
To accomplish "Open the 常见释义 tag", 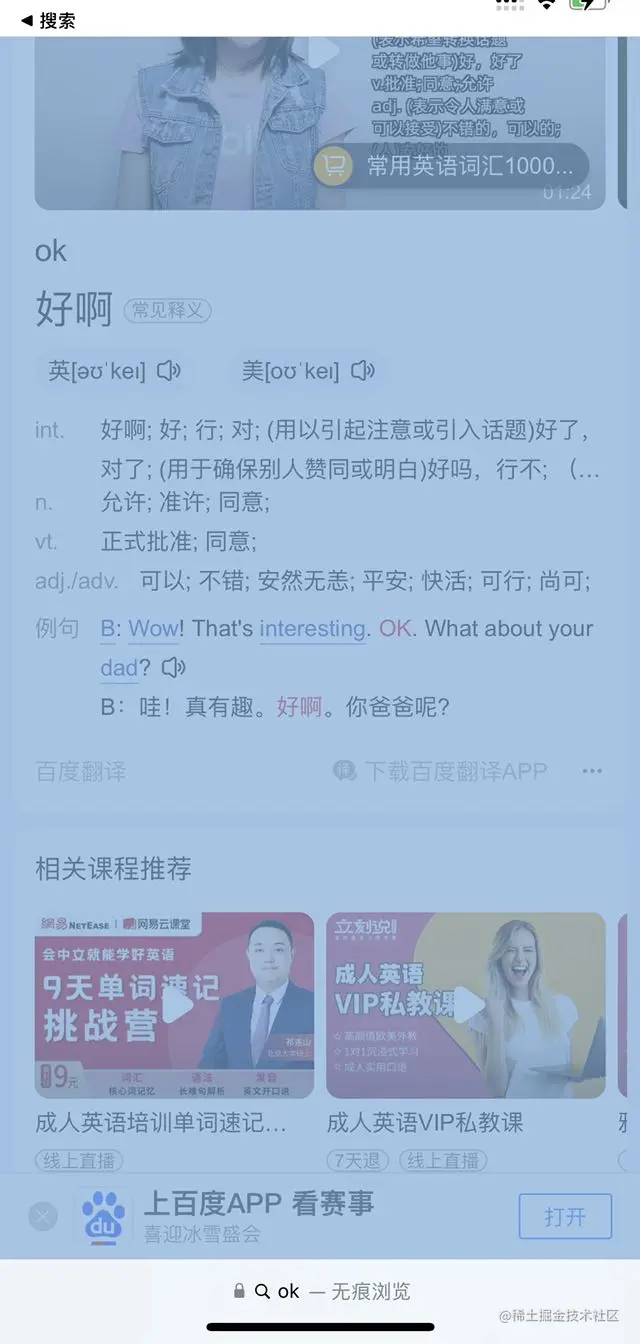I will [x=167, y=310].
